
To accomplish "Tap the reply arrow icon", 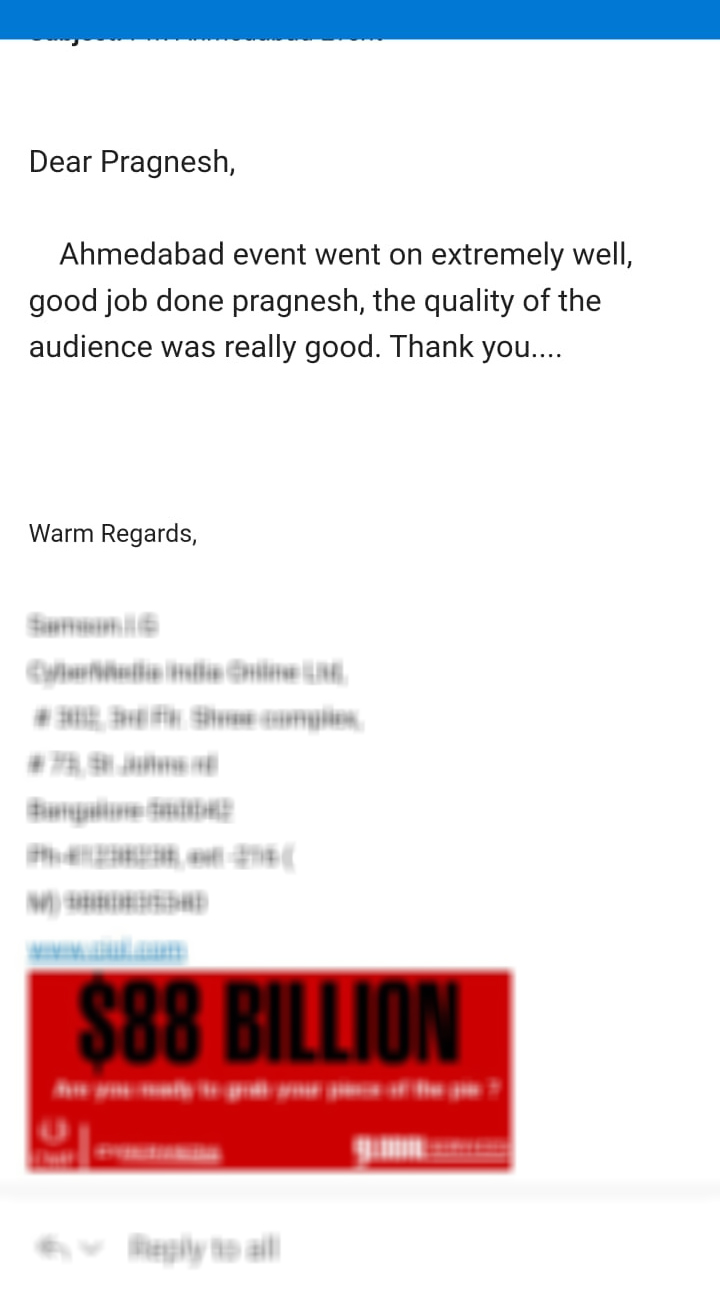I will tap(52, 1247).
